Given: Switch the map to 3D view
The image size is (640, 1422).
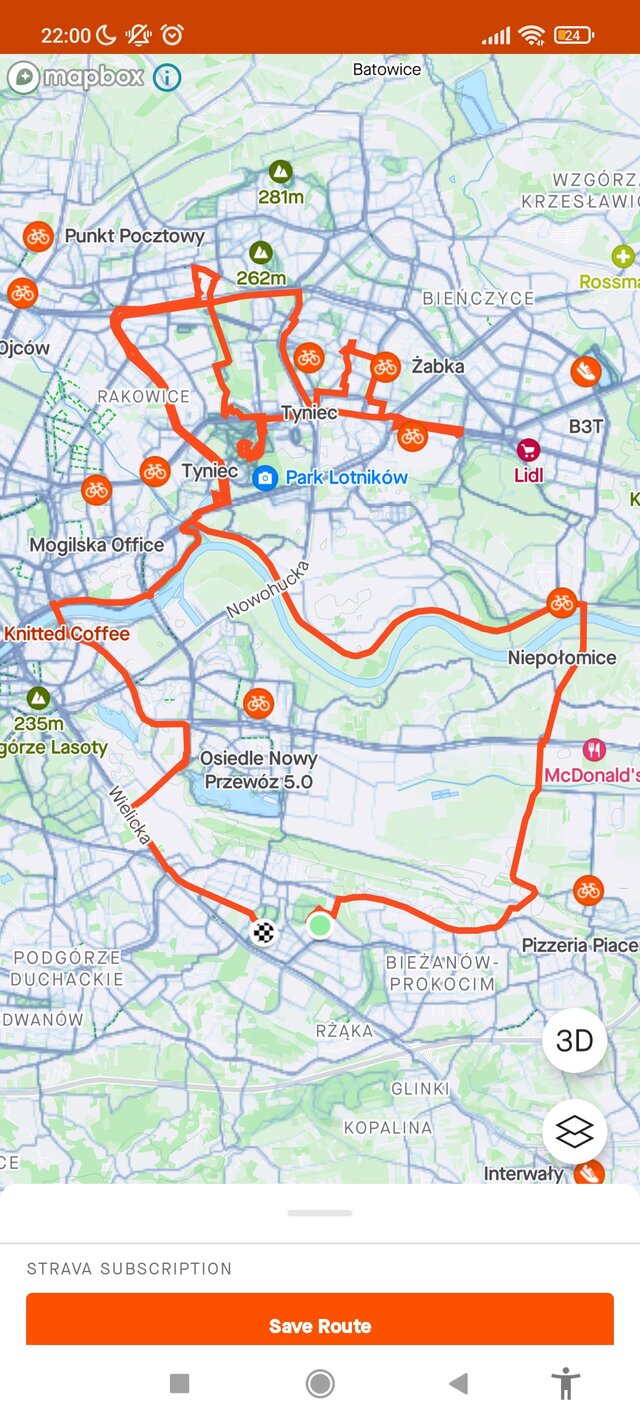Looking at the screenshot, I should 574,1041.
